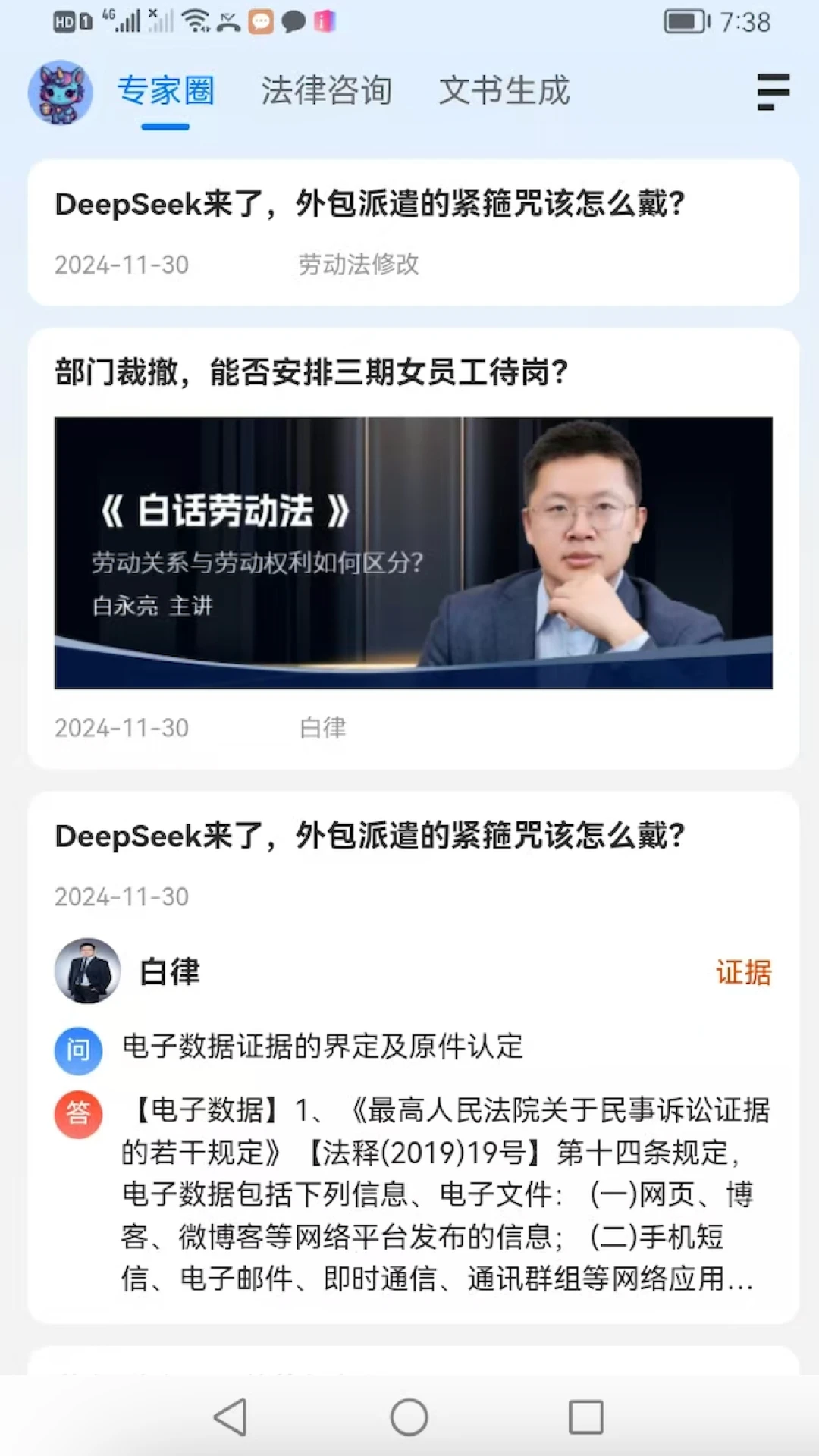Tap the orange 证据 tag
The image size is (819, 1456).
[x=743, y=972]
